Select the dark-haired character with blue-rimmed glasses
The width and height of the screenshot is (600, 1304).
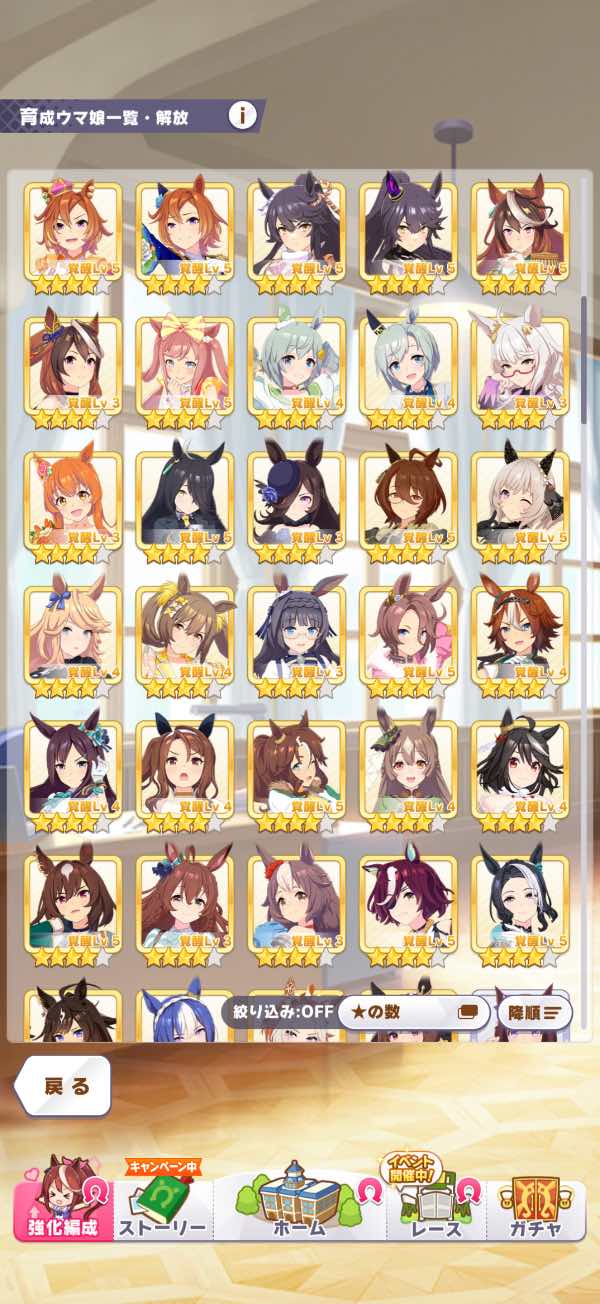pyautogui.click(x=297, y=639)
